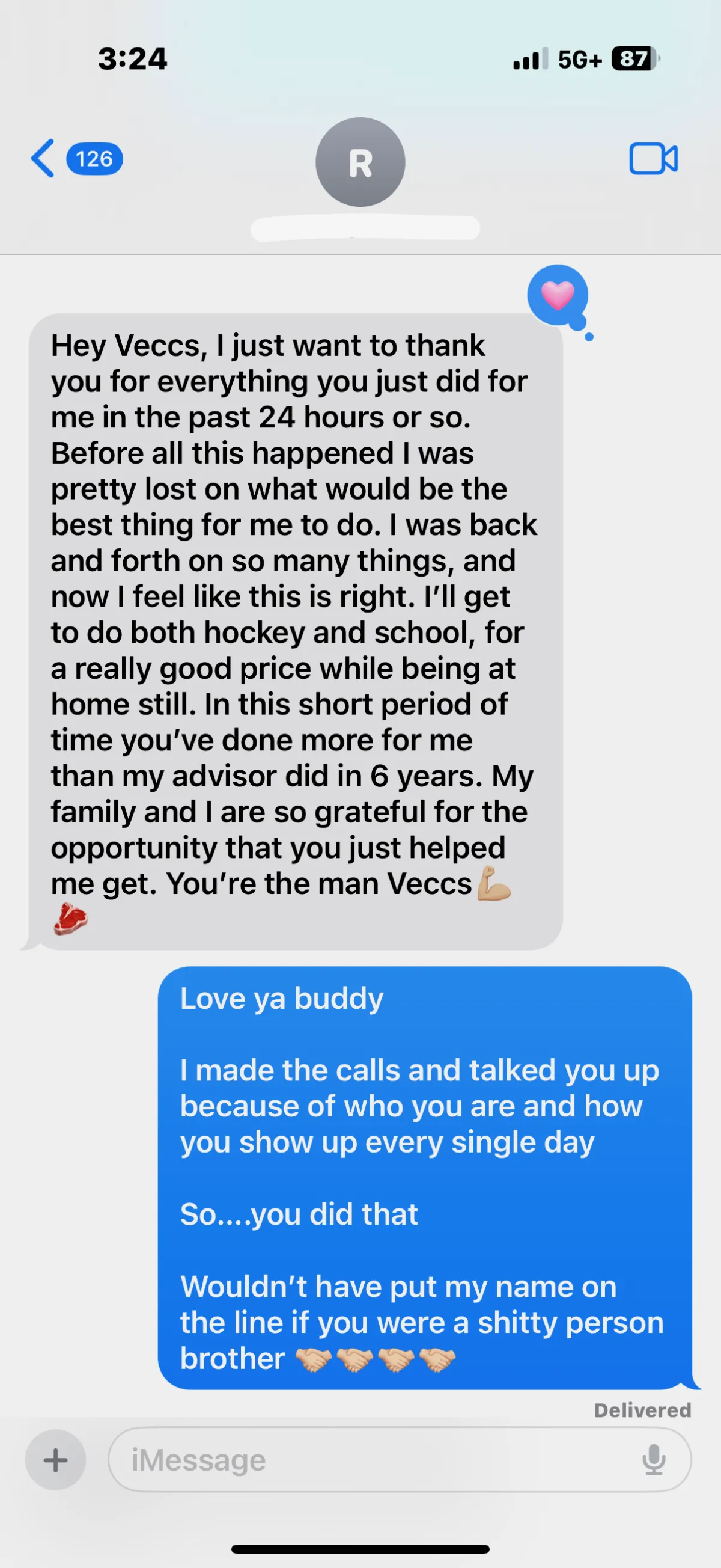Tap the battery level icon
Viewport: 721px width, 1568px height.
pyautogui.click(x=633, y=59)
